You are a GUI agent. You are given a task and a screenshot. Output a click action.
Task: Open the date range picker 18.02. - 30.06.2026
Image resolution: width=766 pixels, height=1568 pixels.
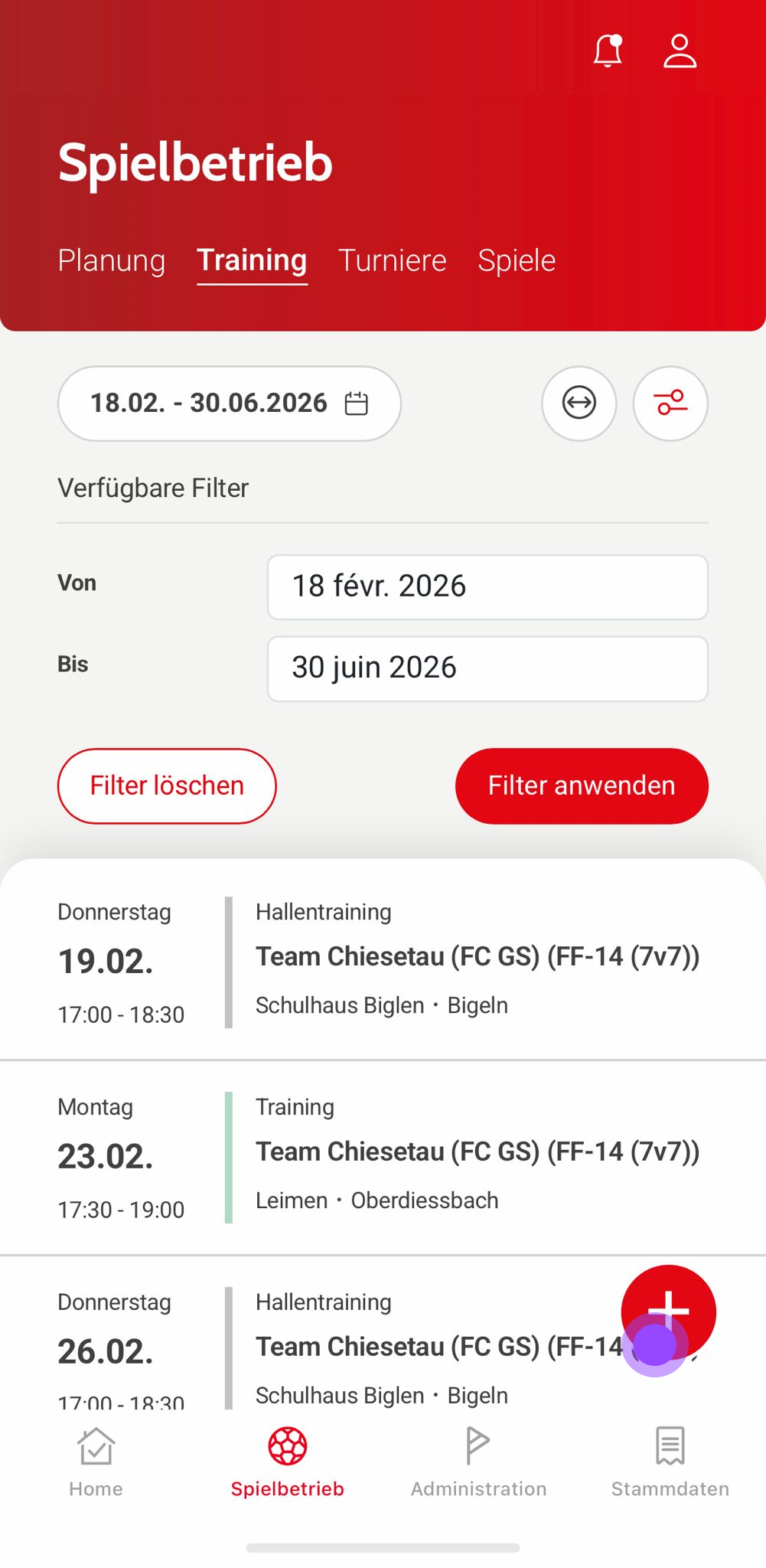pyautogui.click(x=229, y=403)
